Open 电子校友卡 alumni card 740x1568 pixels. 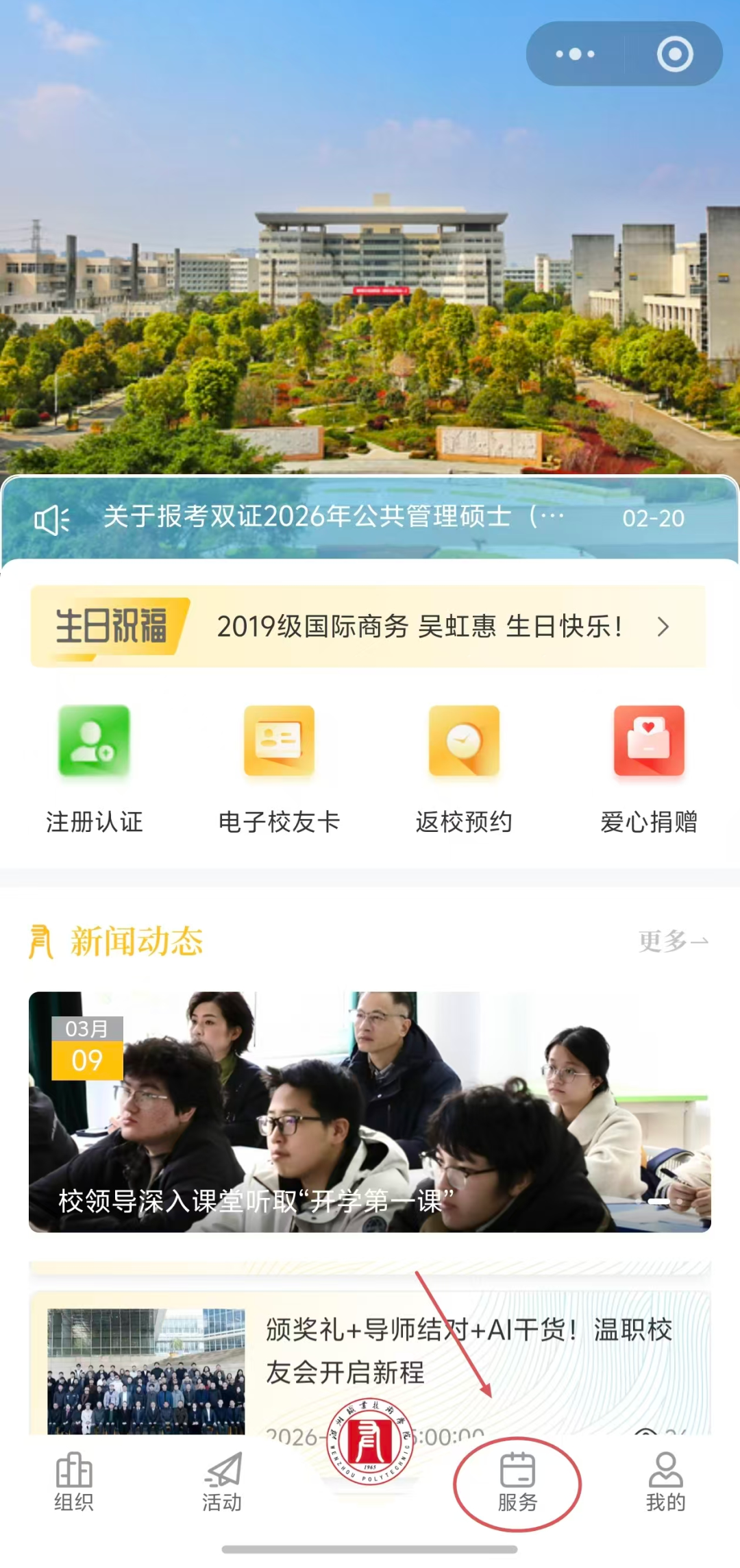(279, 768)
